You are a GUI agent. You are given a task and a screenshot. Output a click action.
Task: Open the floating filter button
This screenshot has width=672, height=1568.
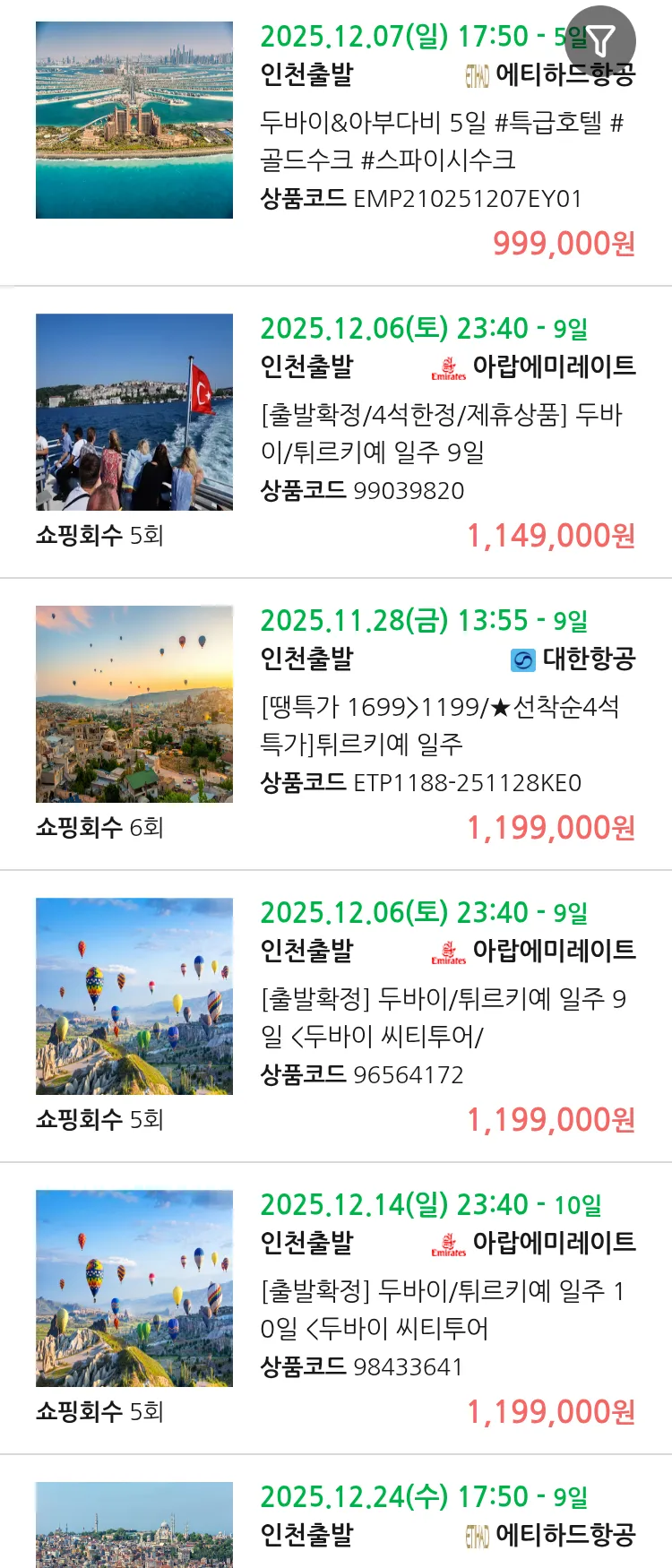[600, 40]
